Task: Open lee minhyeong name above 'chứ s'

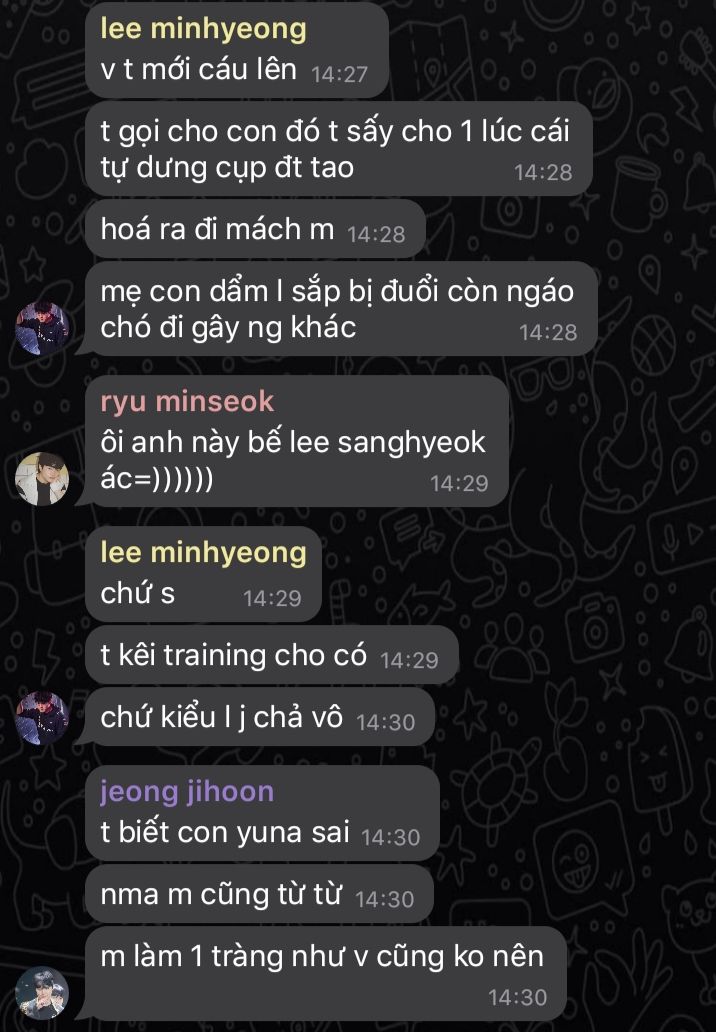Action: coord(203,552)
